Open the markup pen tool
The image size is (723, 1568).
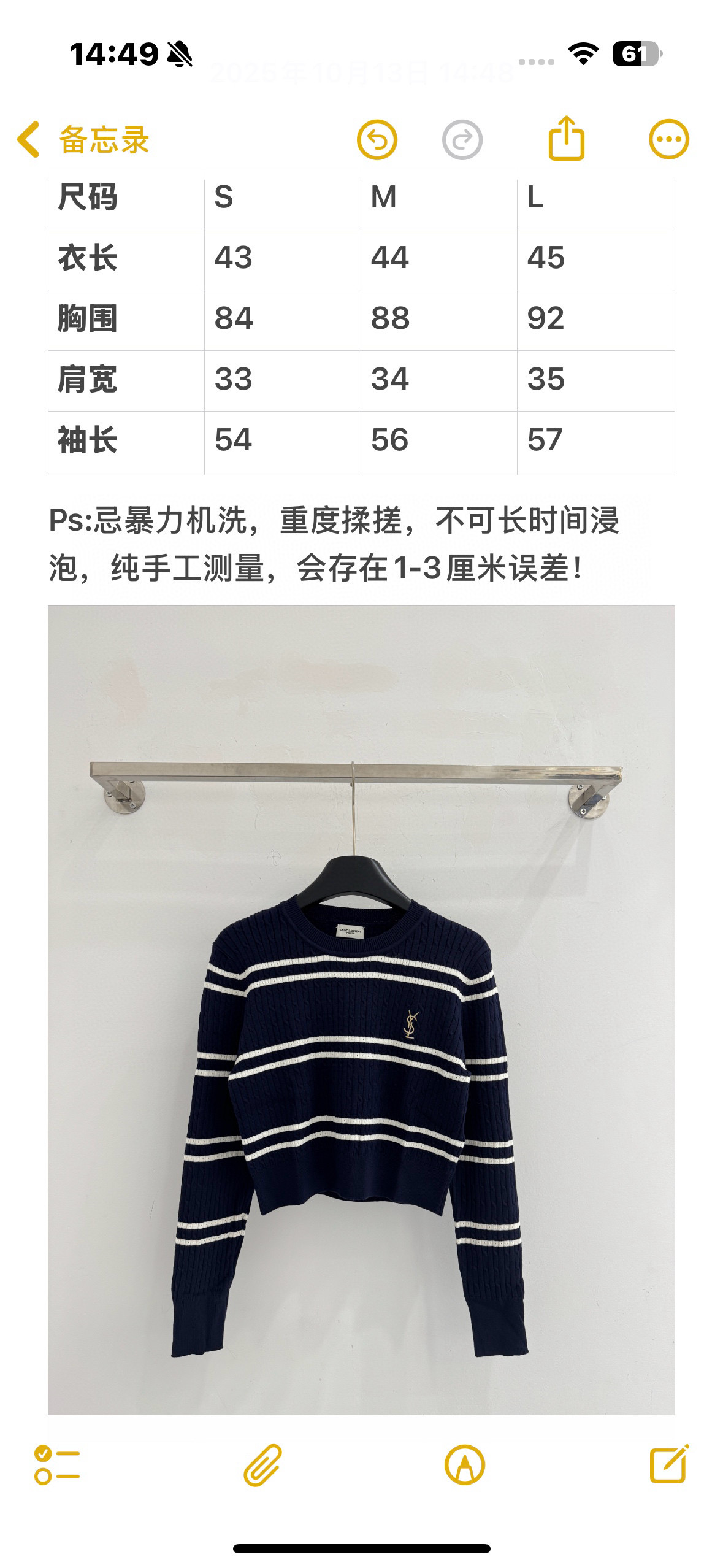(x=464, y=1465)
